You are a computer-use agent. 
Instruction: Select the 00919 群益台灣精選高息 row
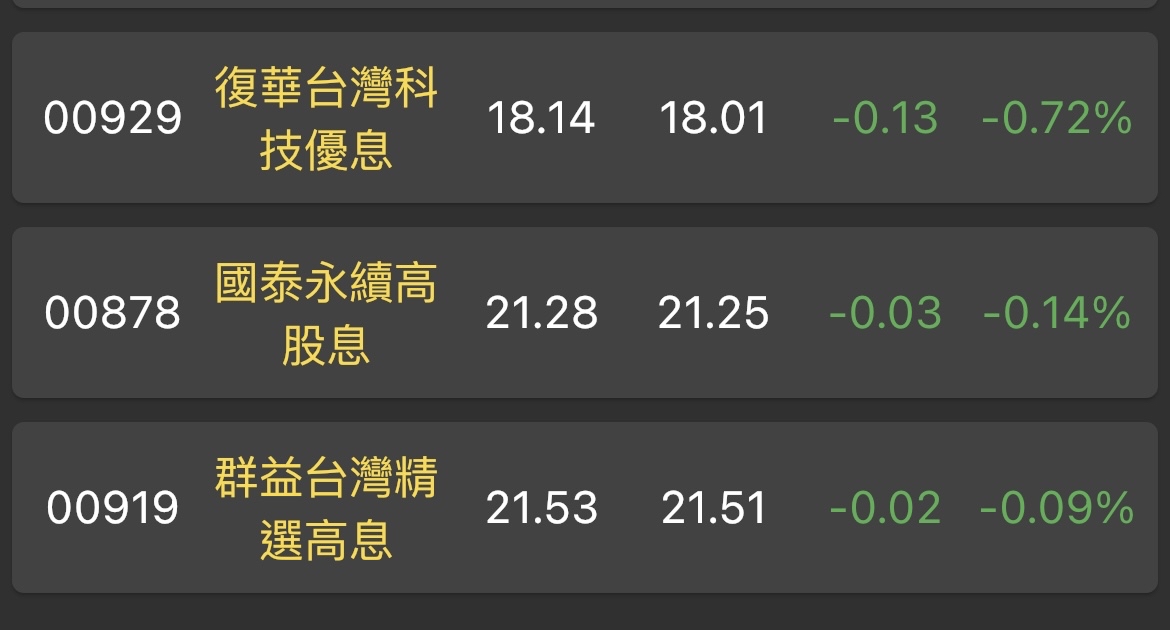pos(585,508)
